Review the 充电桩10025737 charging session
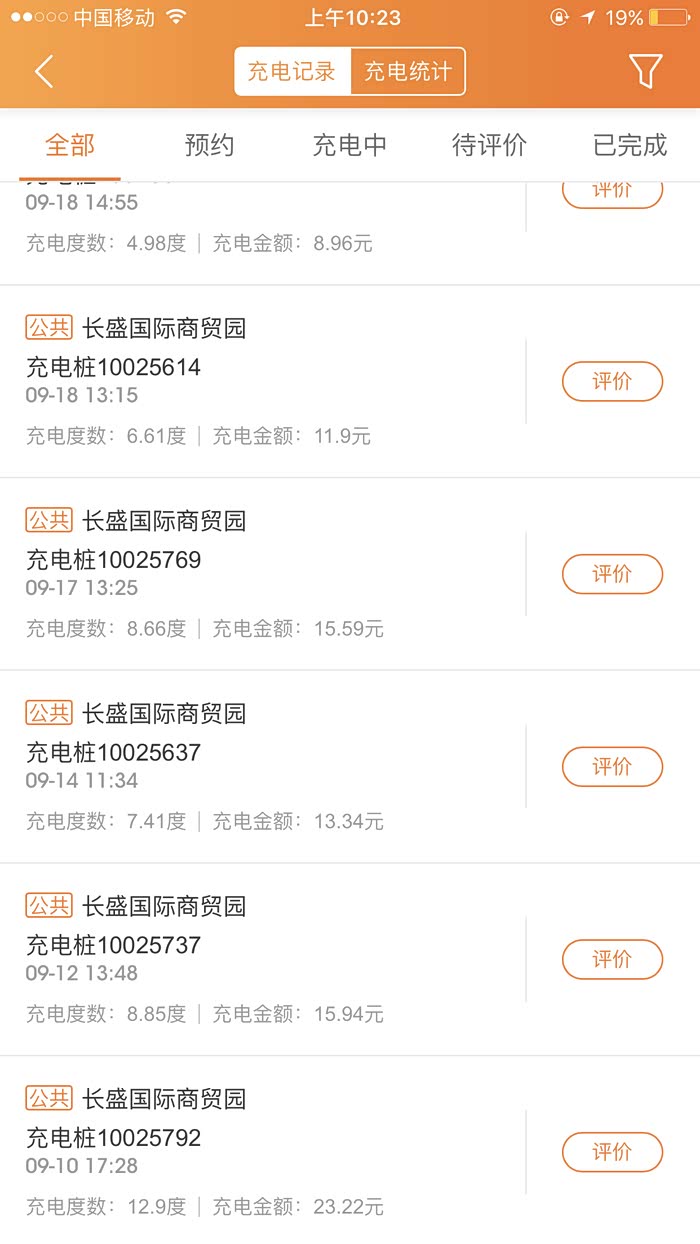The height and width of the screenshot is (1244, 700). pos(612,960)
